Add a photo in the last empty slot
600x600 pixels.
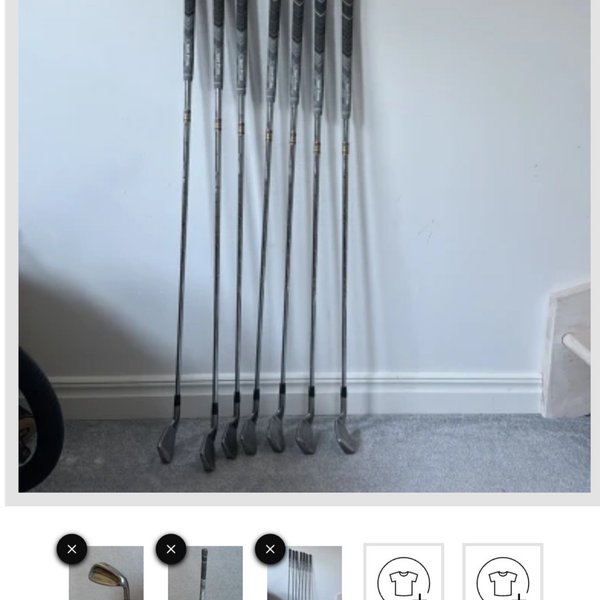[x=502, y=576]
